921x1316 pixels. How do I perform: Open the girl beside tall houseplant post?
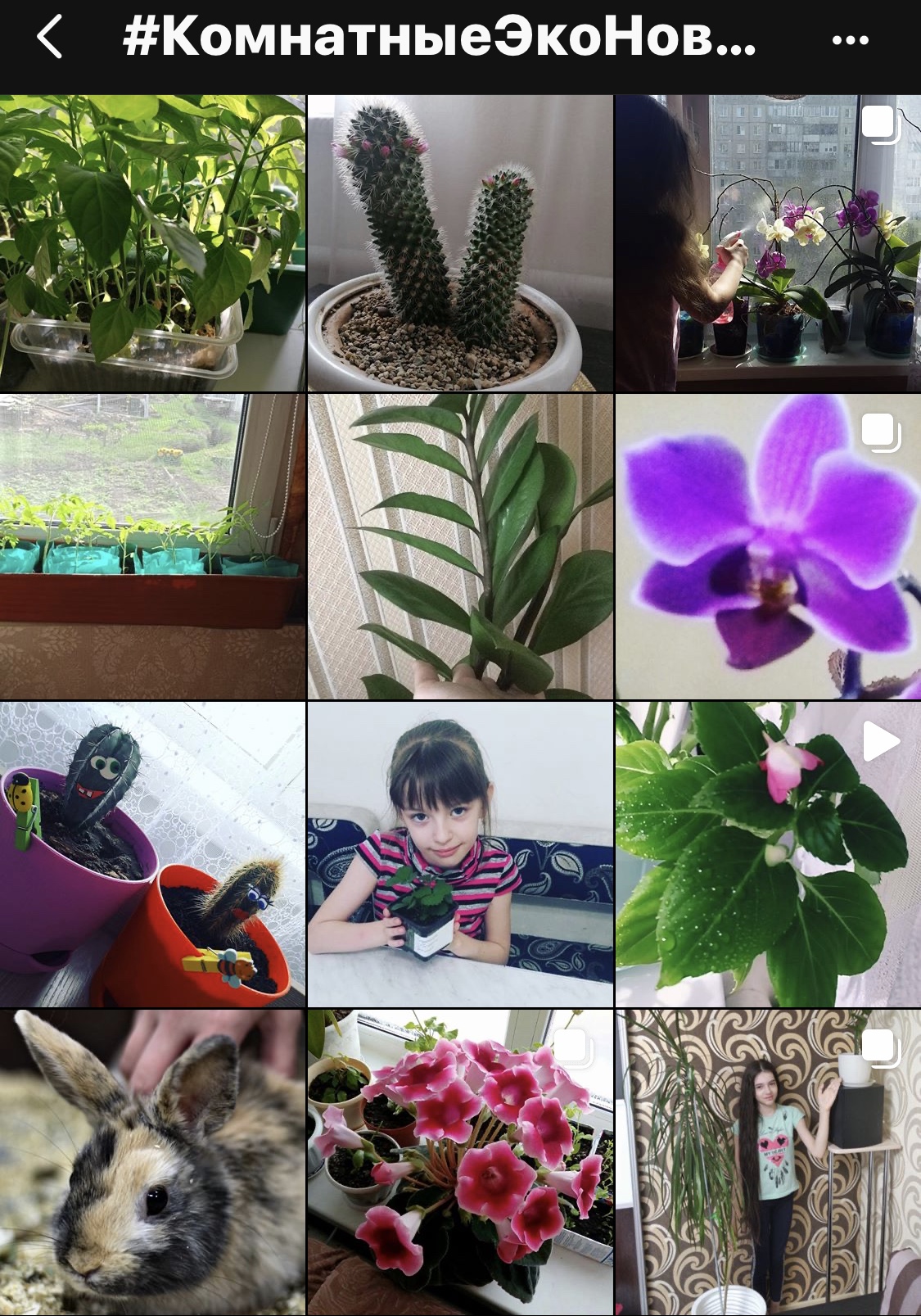click(768, 1161)
